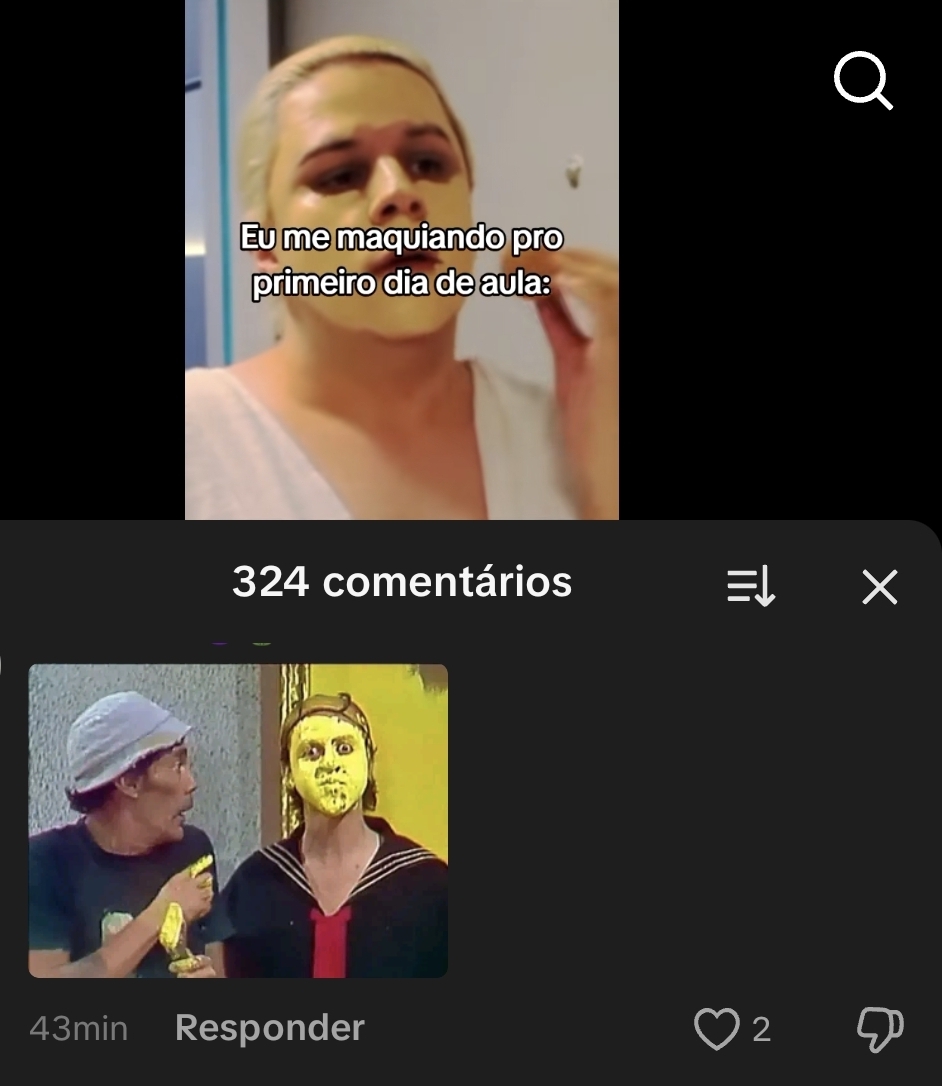Close the comments panel

[879, 587]
